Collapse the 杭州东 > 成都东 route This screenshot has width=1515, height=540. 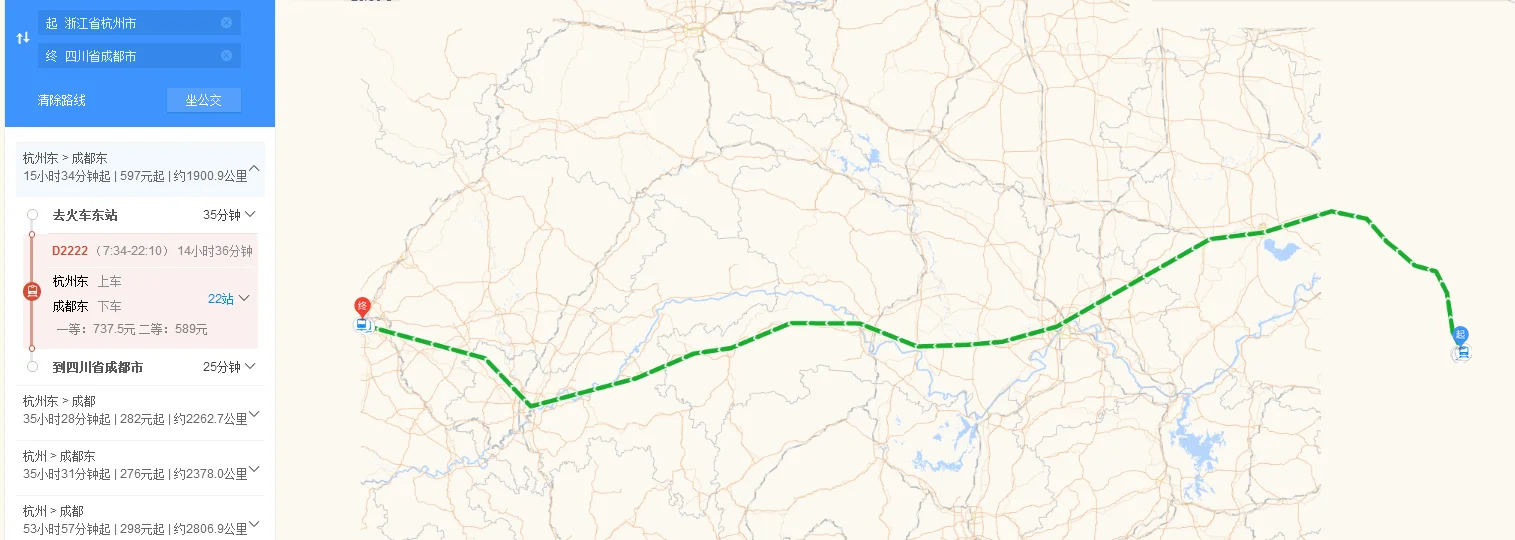click(x=254, y=168)
